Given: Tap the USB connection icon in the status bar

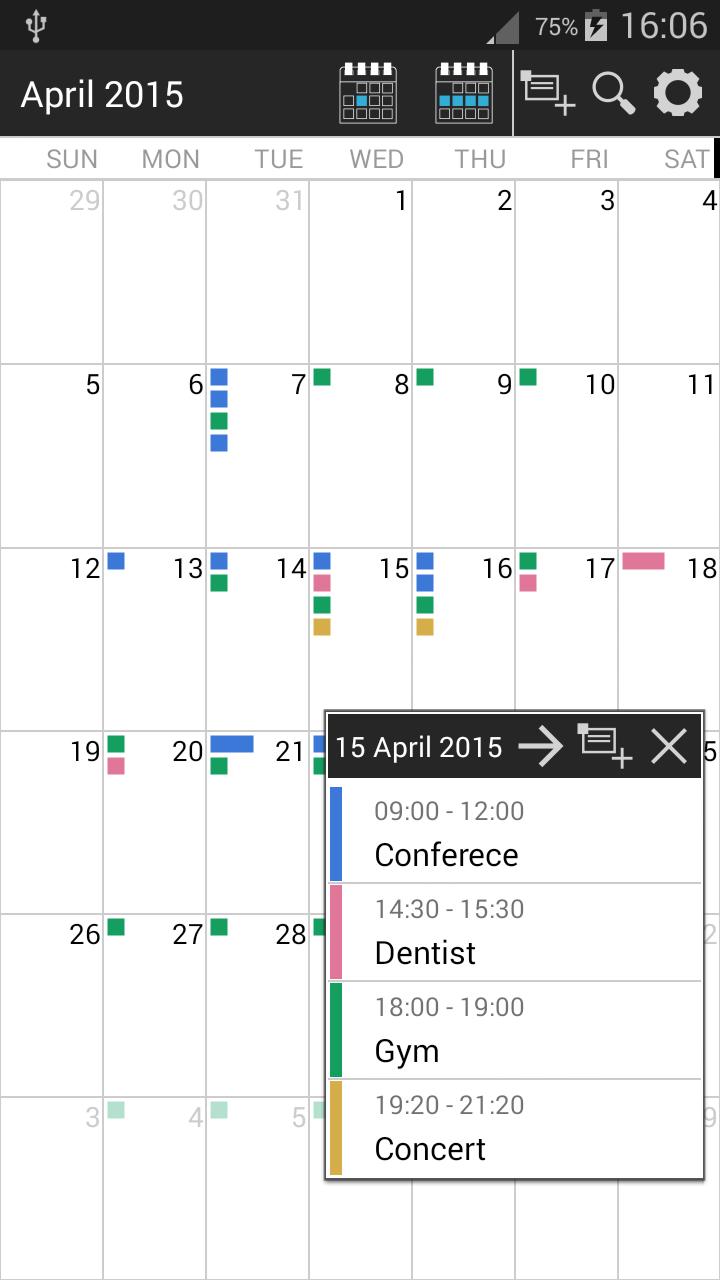Looking at the screenshot, I should tap(34, 25).
